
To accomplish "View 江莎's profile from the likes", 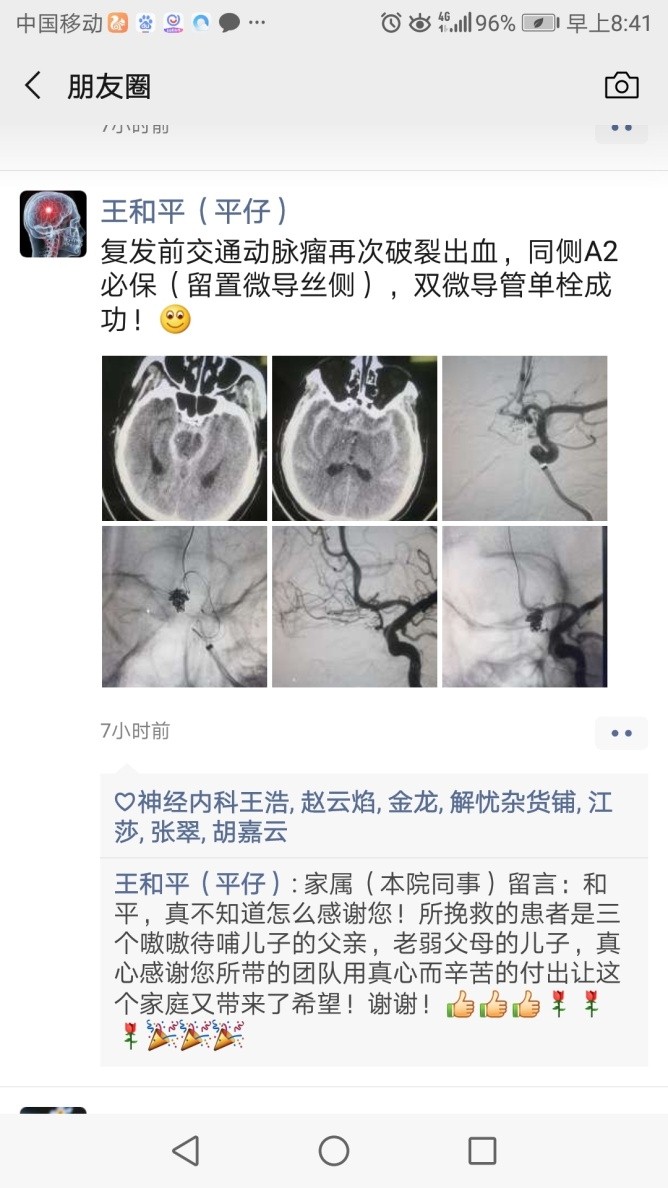I will click(600, 802).
